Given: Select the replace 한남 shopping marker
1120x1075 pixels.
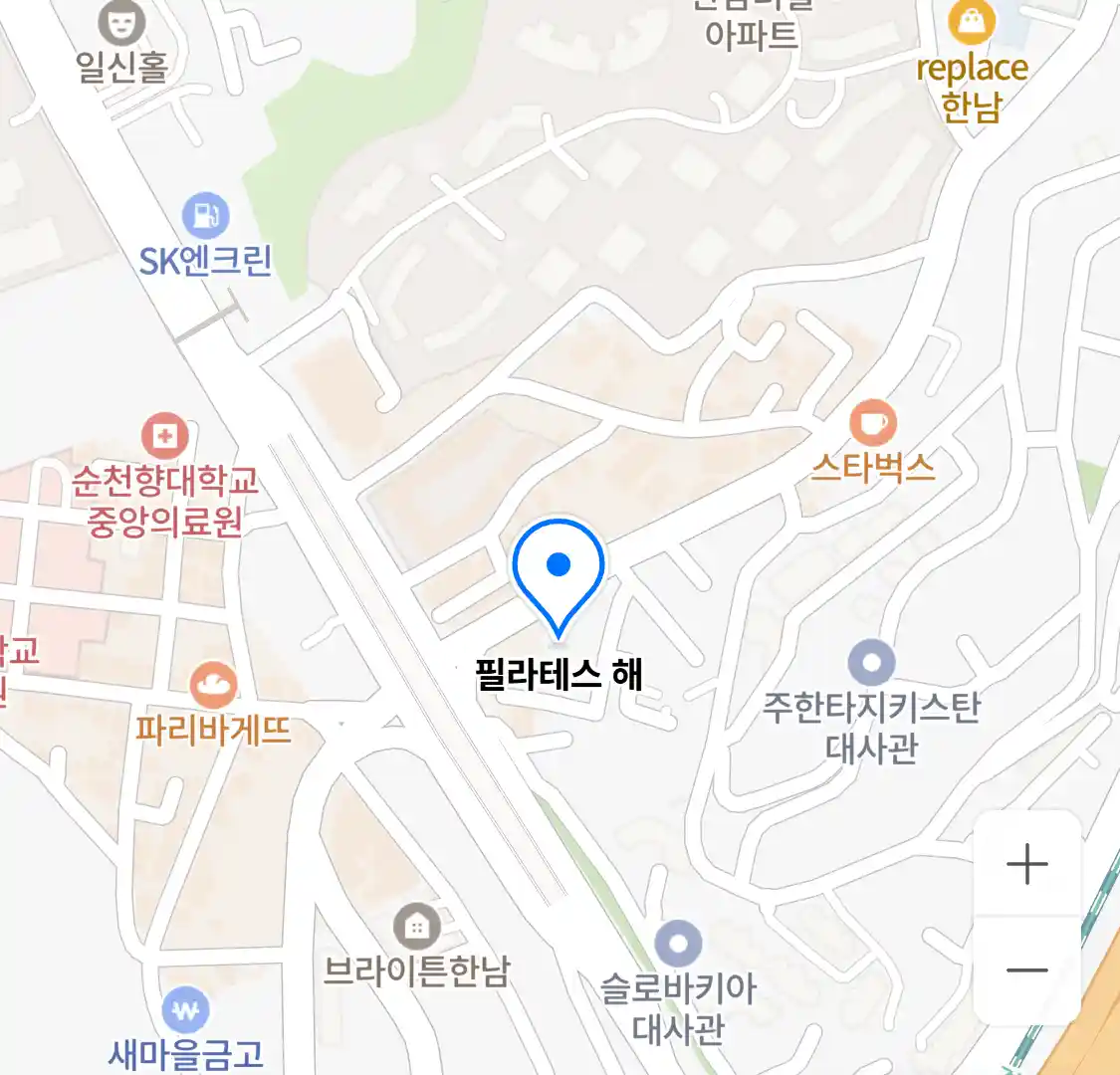Looking at the screenshot, I should point(972,22).
